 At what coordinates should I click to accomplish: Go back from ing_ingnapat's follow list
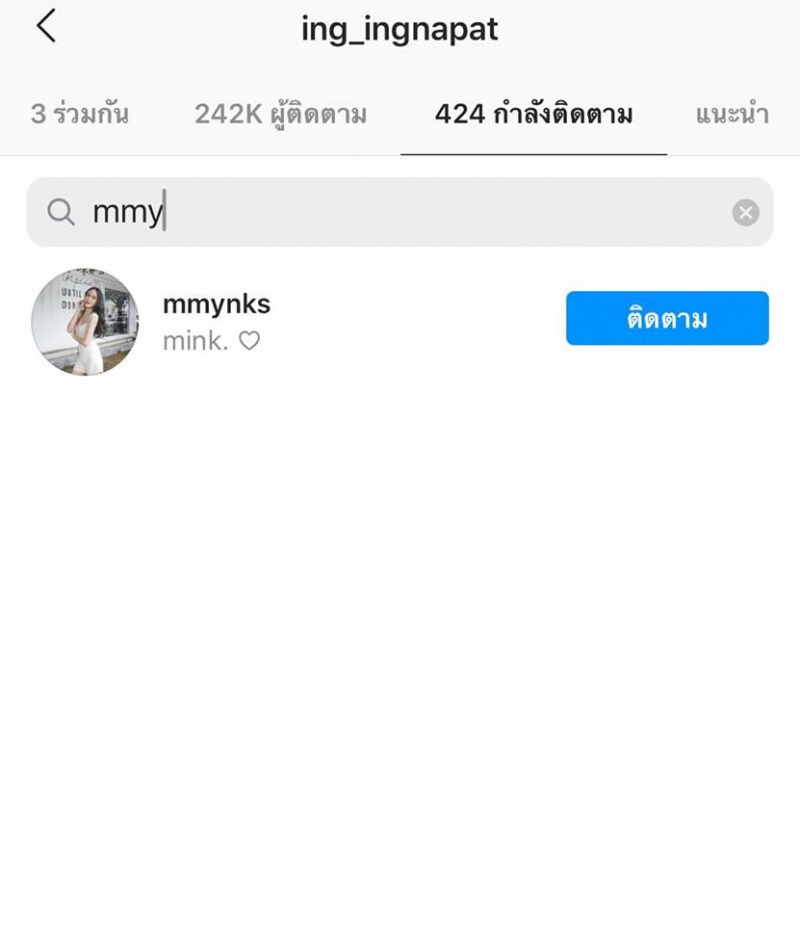46,27
